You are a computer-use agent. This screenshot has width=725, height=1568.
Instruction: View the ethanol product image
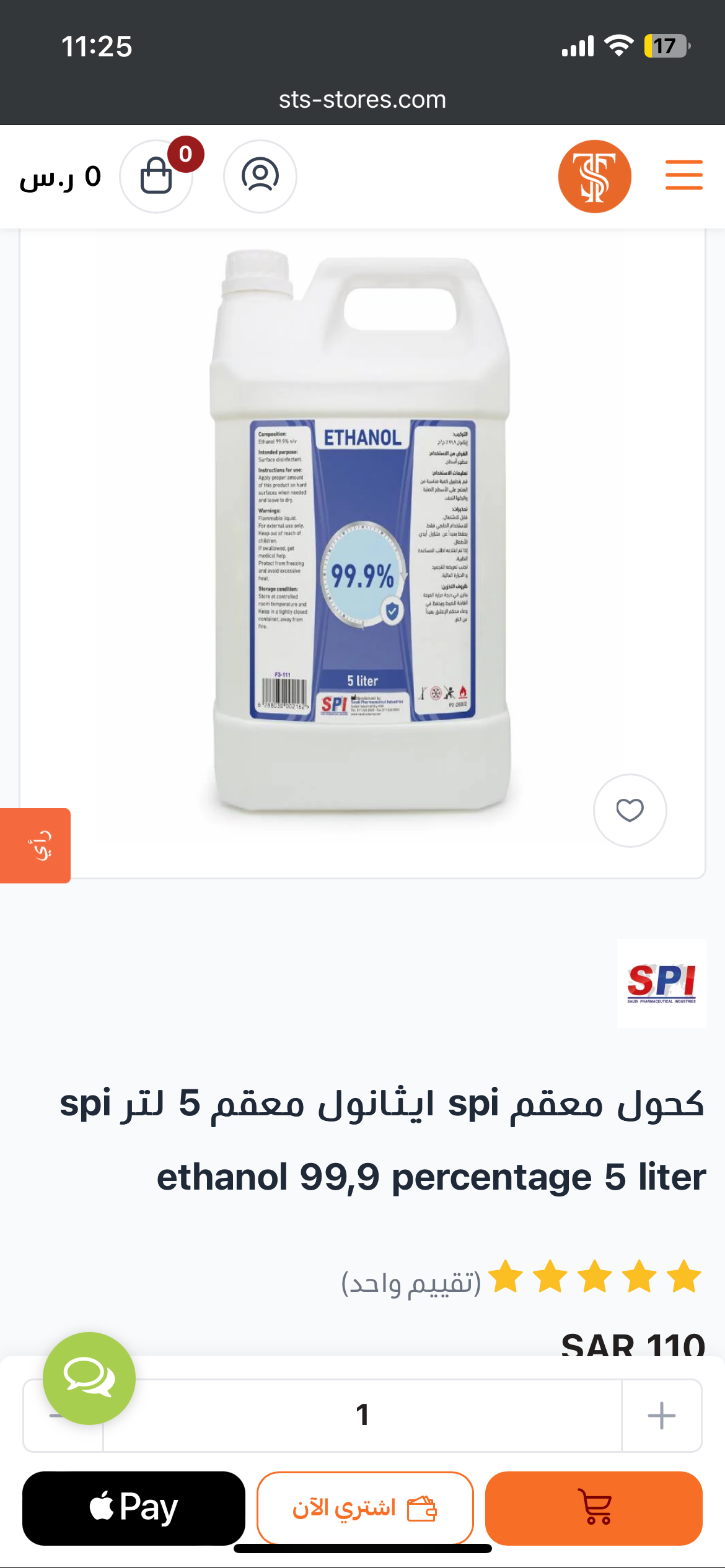tap(362, 533)
